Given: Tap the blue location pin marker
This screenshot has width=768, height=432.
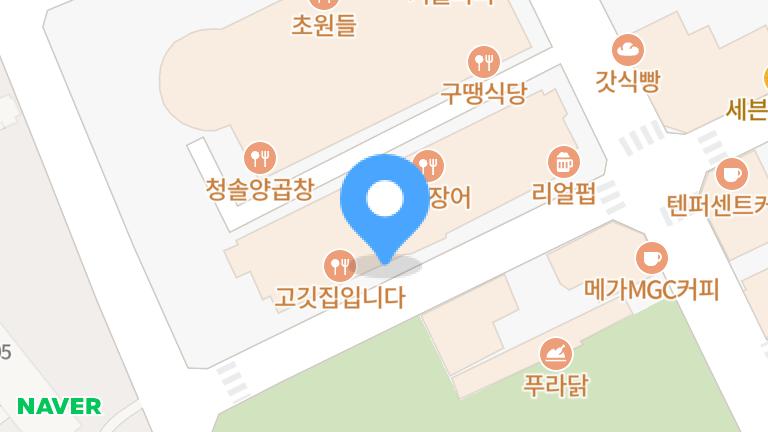Looking at the screenshot, I should [x=384, y=200].
